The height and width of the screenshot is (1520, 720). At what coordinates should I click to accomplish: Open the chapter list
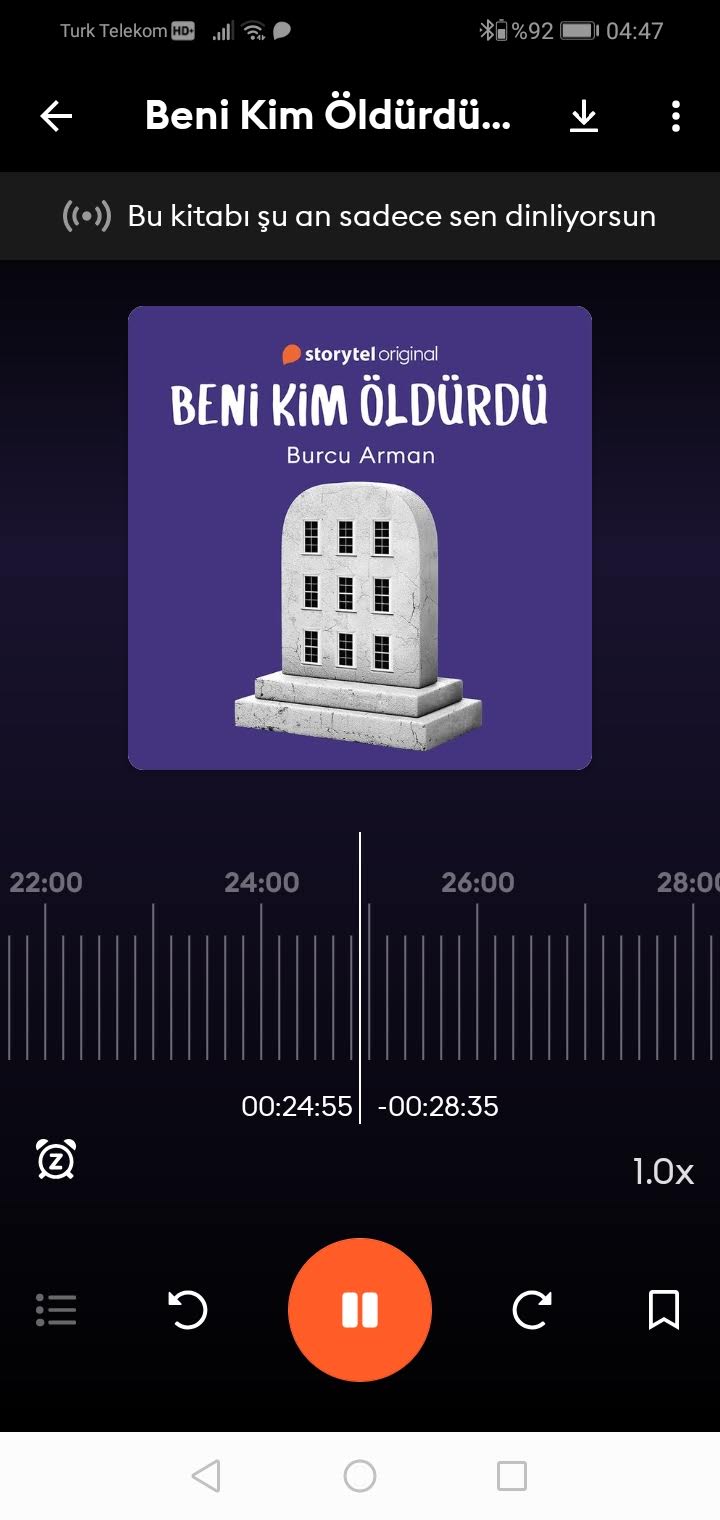click(56, 1310)
